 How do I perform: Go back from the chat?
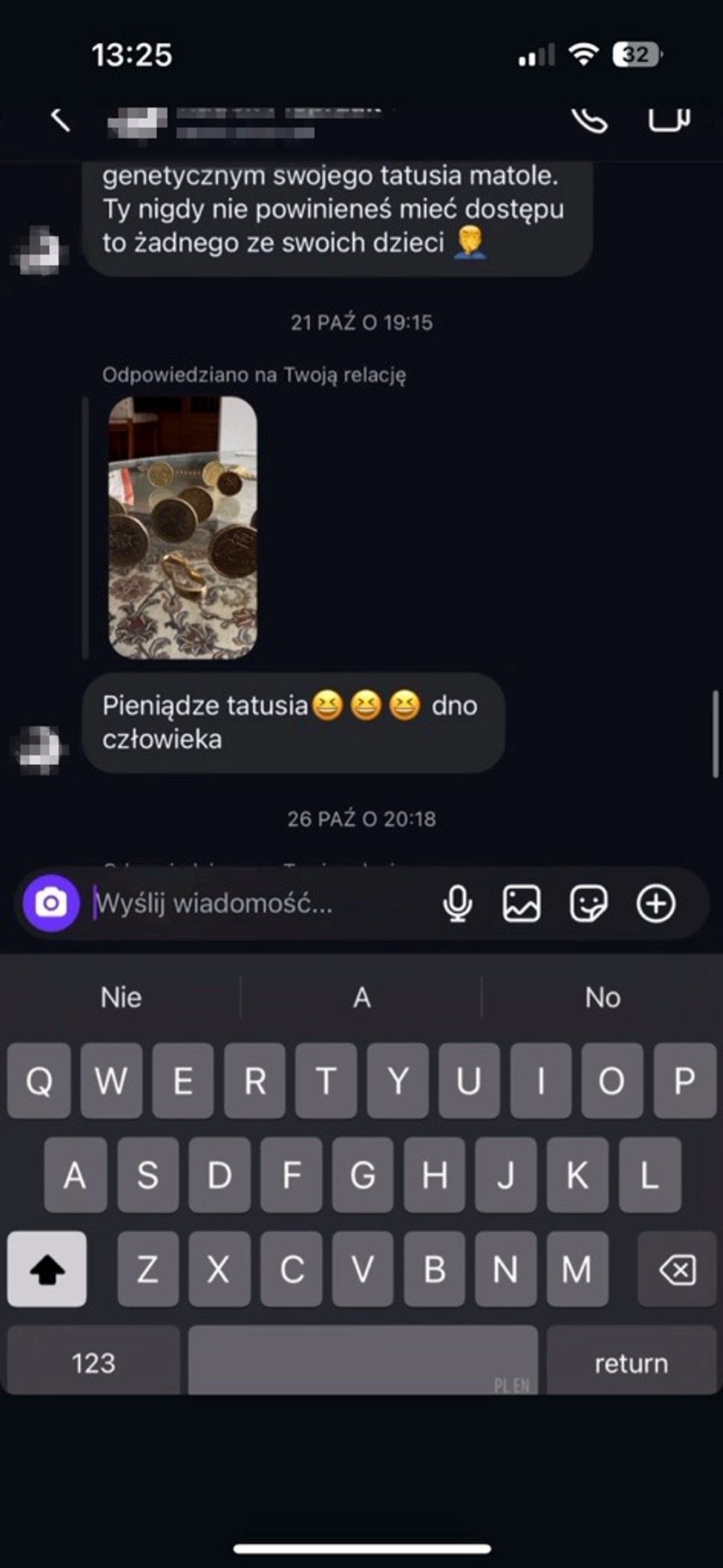tap(59, 120)
